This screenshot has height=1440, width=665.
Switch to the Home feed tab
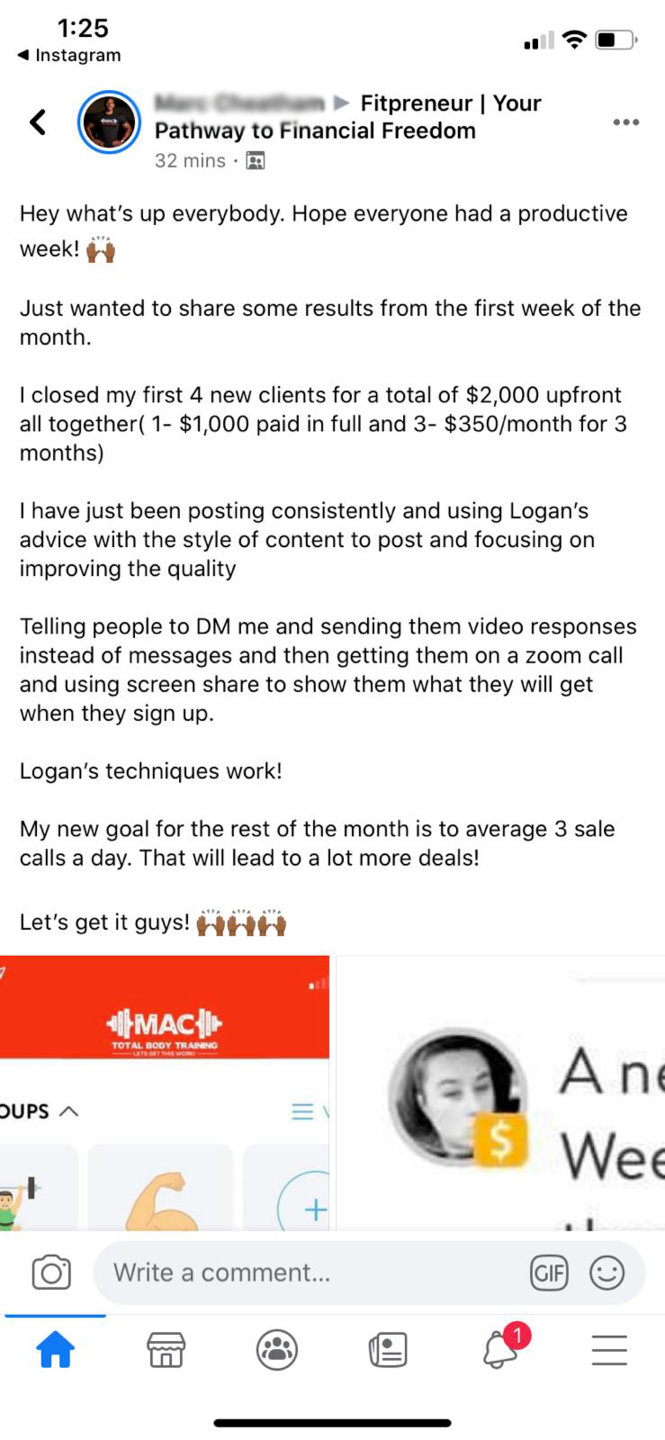pos(56,1350)
